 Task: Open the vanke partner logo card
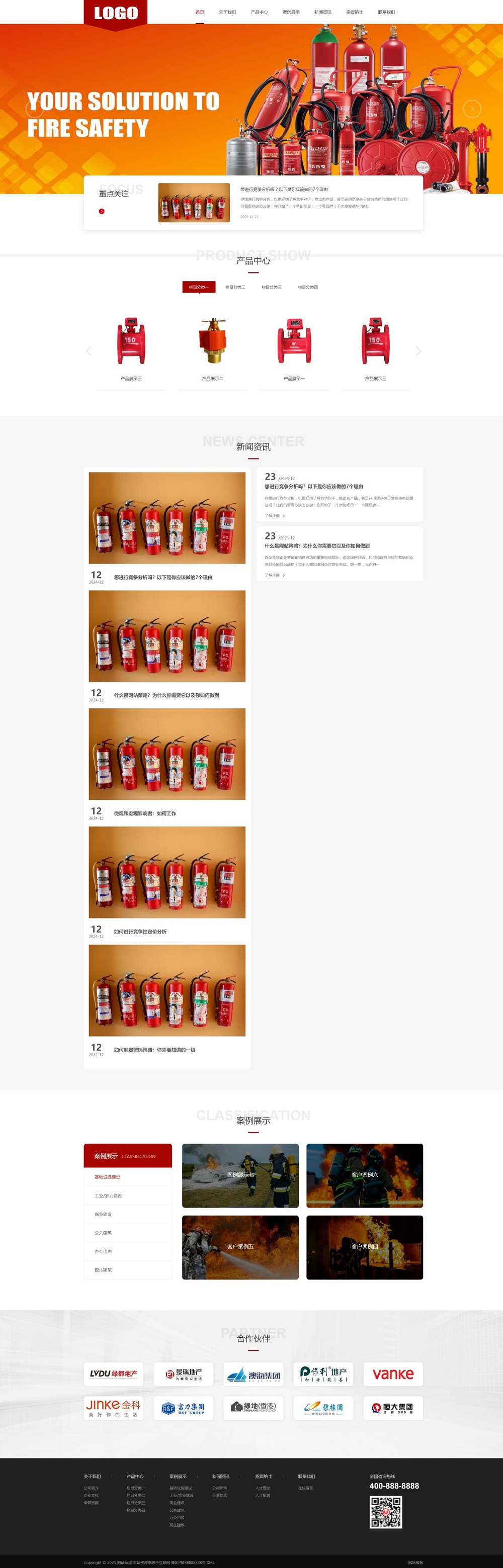(393, 1374)
